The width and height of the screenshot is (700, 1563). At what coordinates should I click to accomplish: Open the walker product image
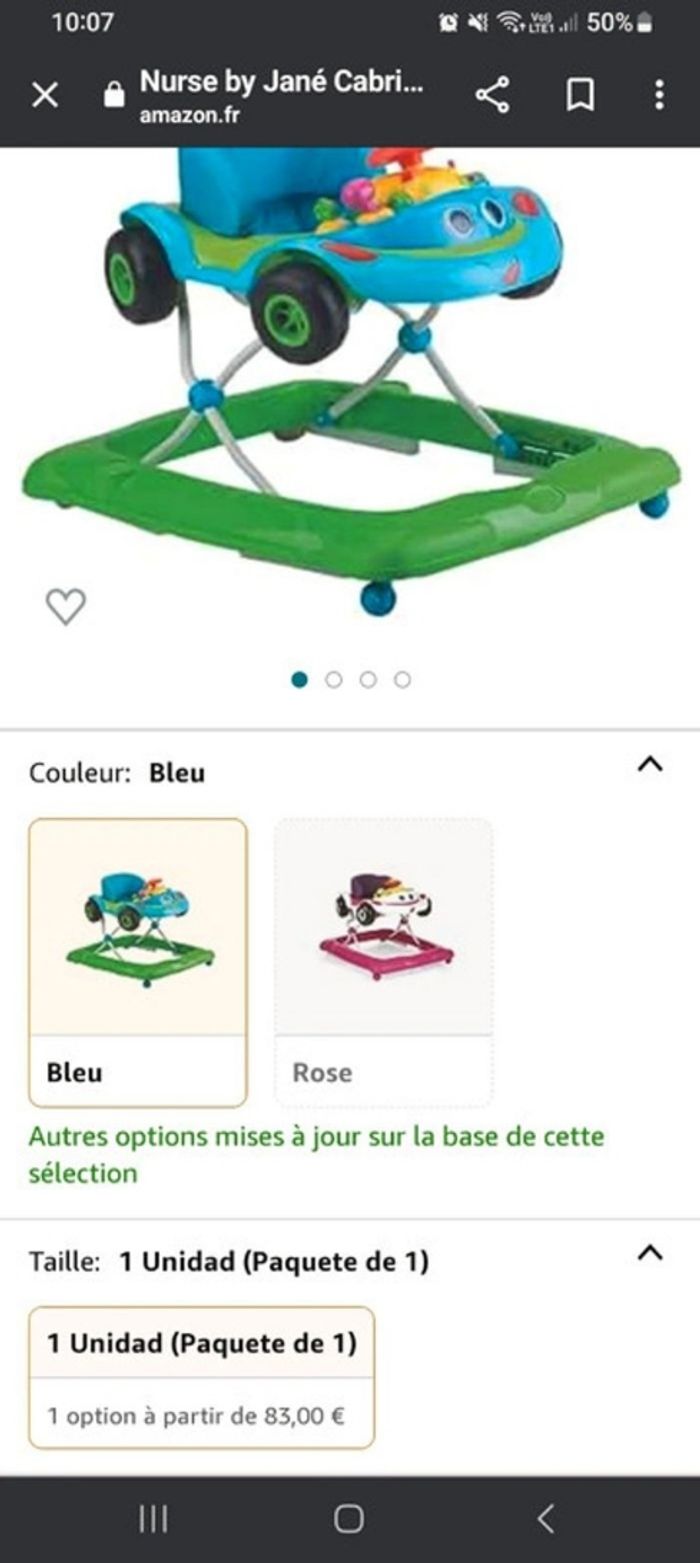tap(350, 380)
